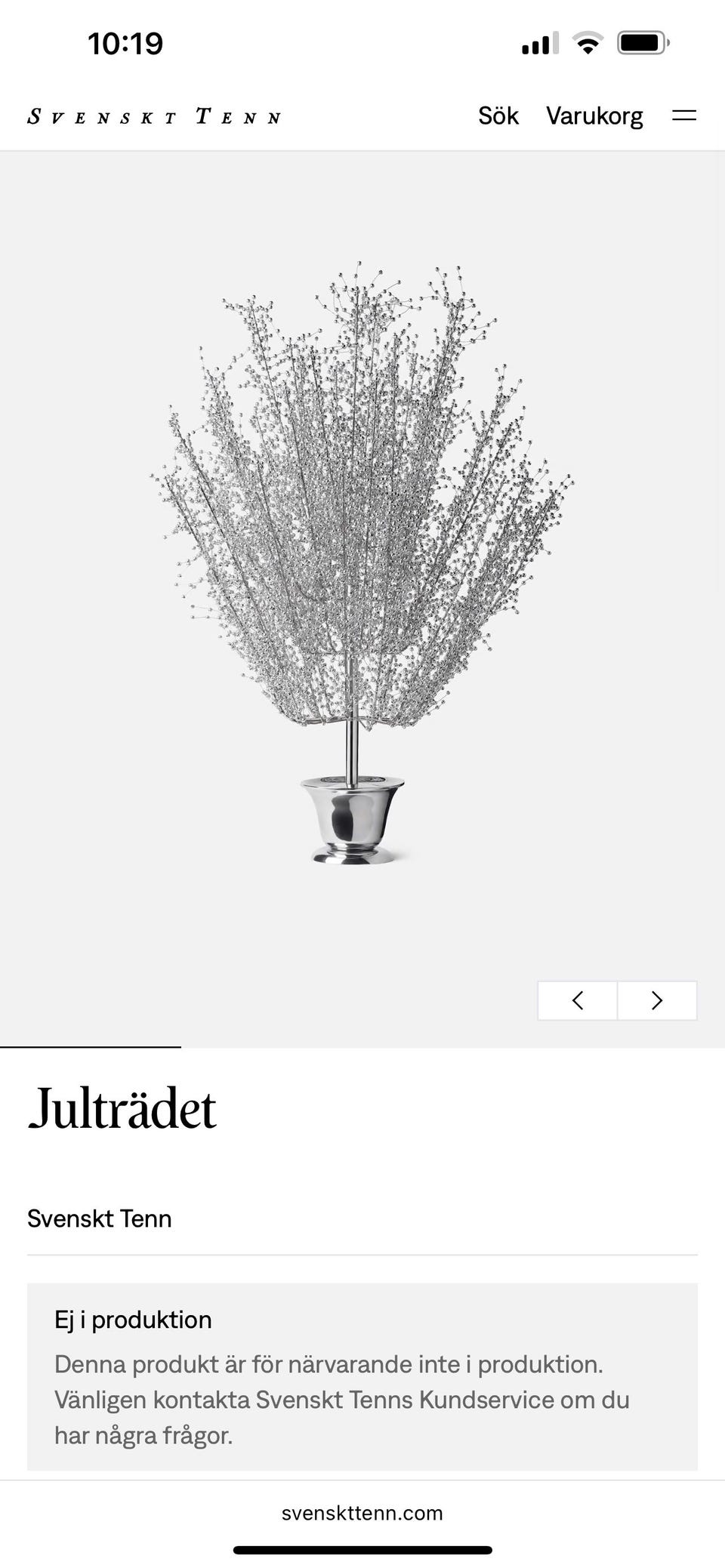Open the svenskttenn.com link
The image size is (725, 1568).
362,1512
